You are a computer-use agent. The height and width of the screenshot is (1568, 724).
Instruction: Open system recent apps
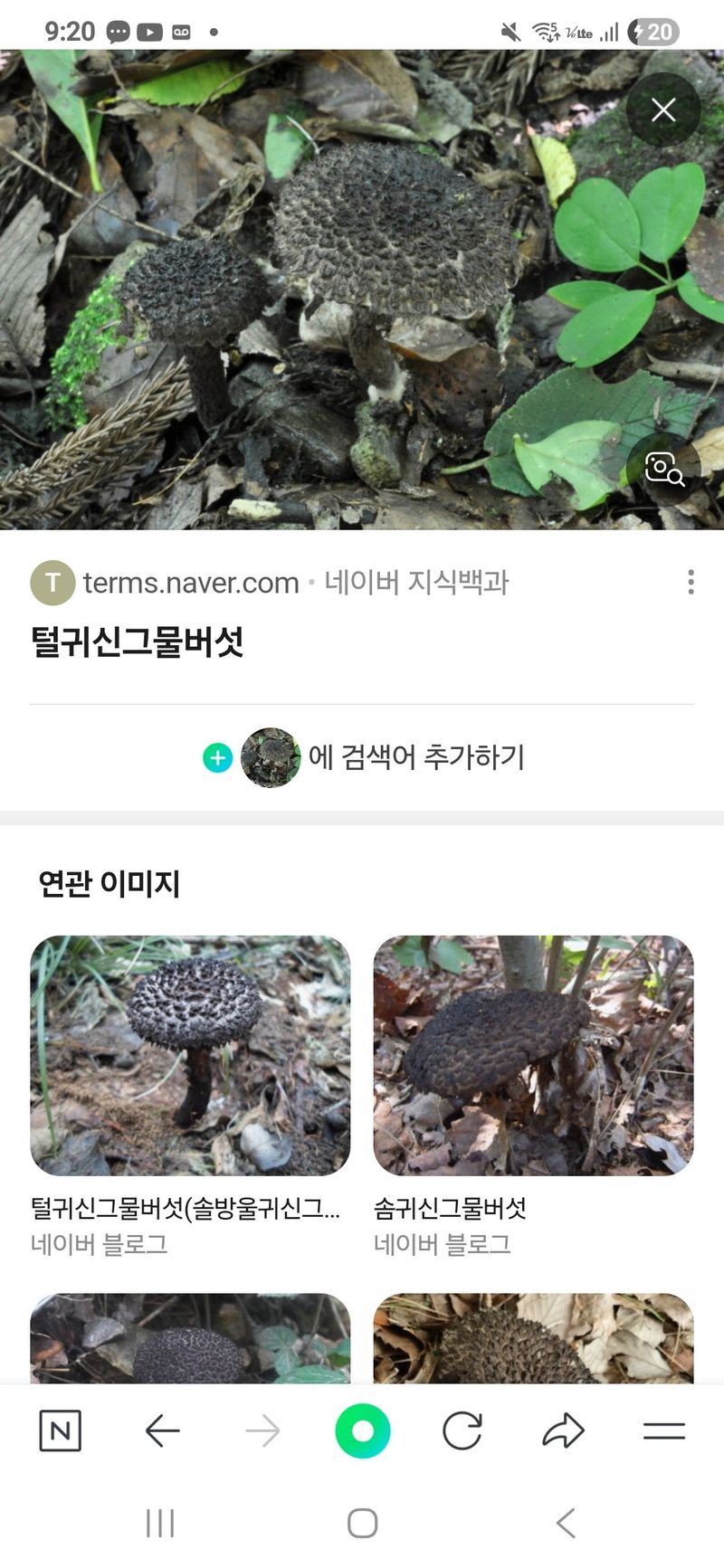(x=160, y=1523)
